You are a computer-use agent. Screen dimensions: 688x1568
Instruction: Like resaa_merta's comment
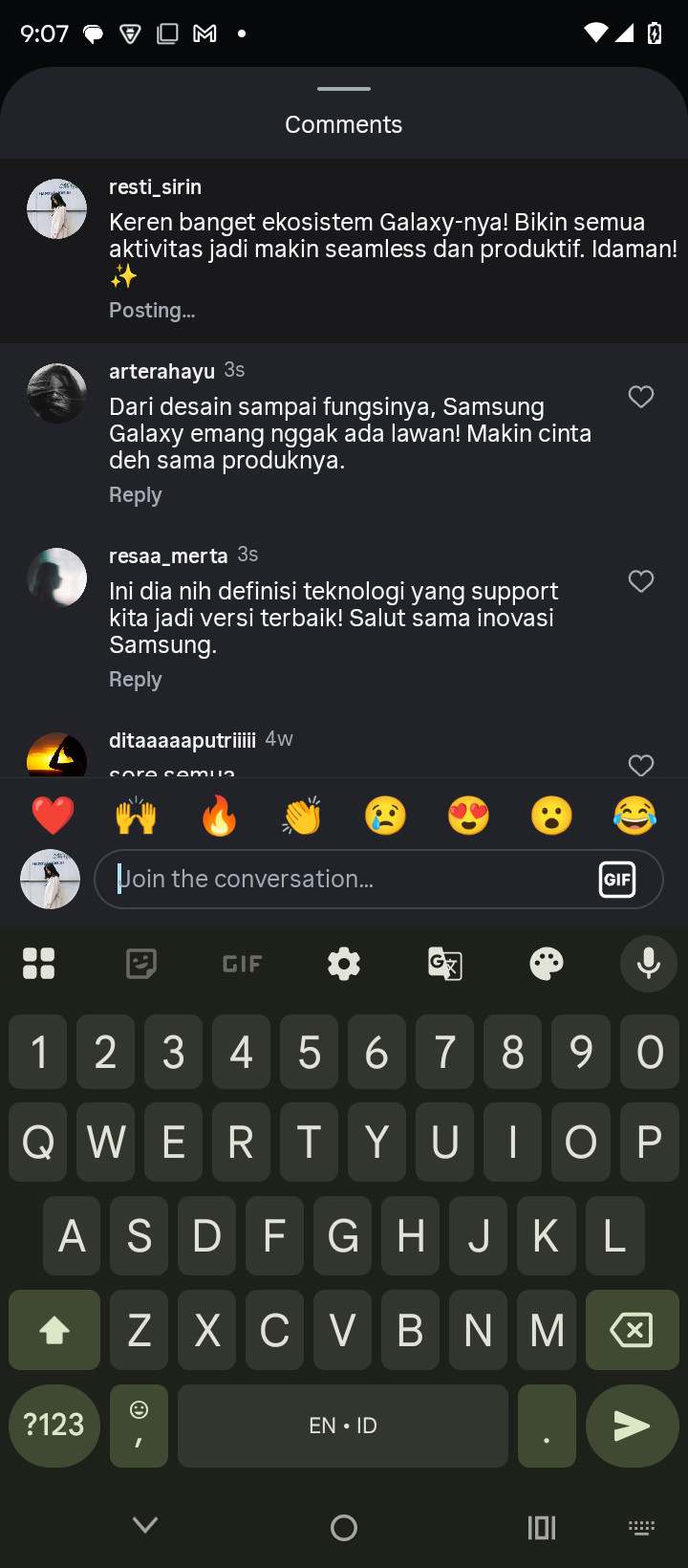(641, 581)
